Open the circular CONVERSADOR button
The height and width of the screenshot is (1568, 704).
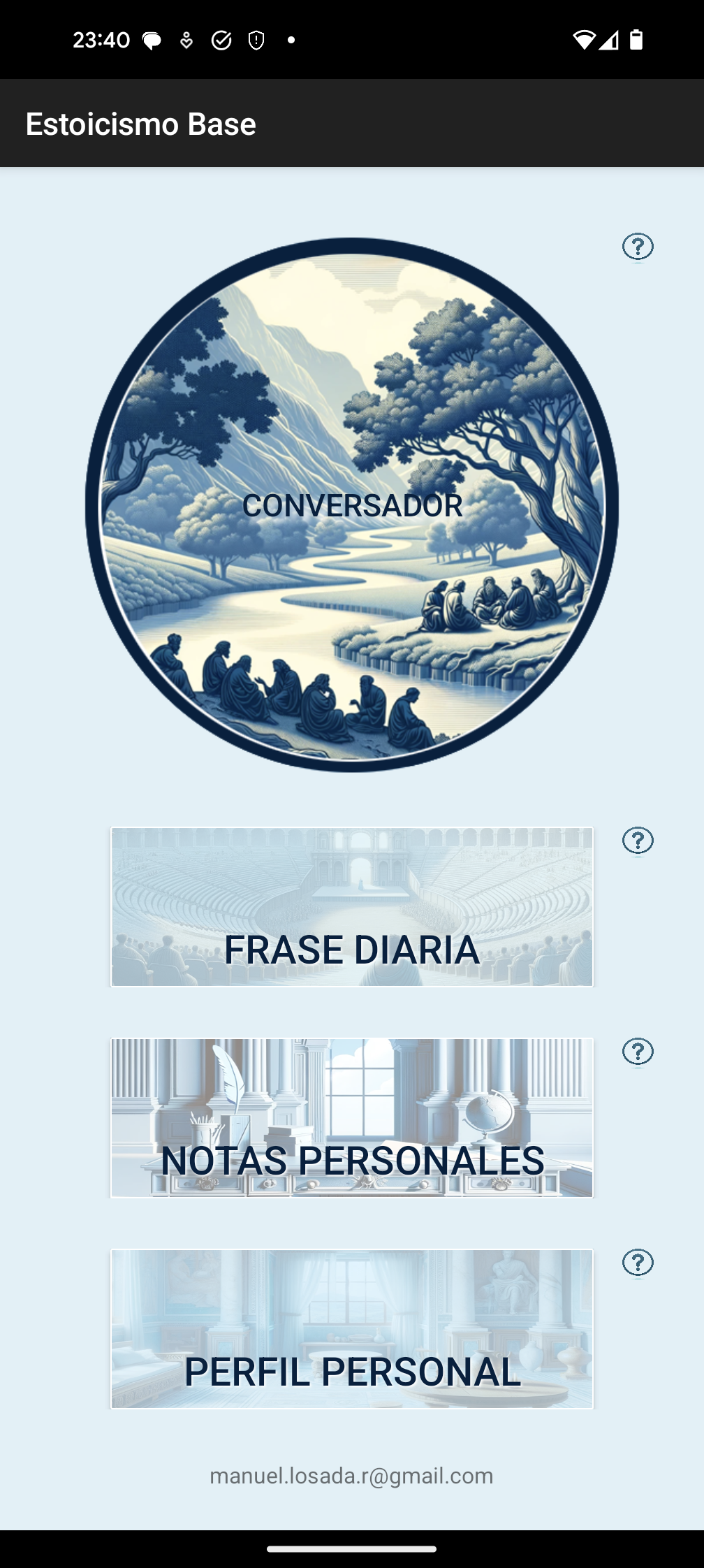(352, 505)
